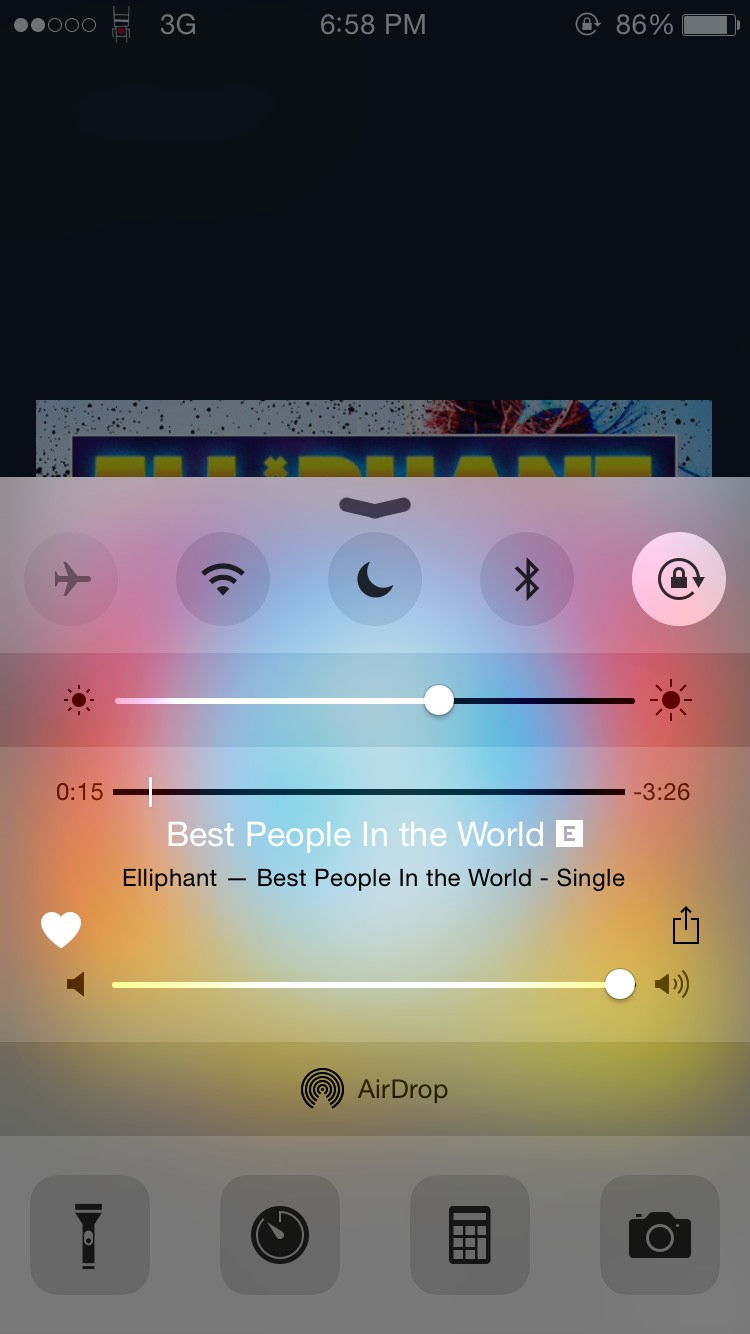Share the current song
The height and width of the screenshot is (1334, 750).
click(x=686, y=925)
